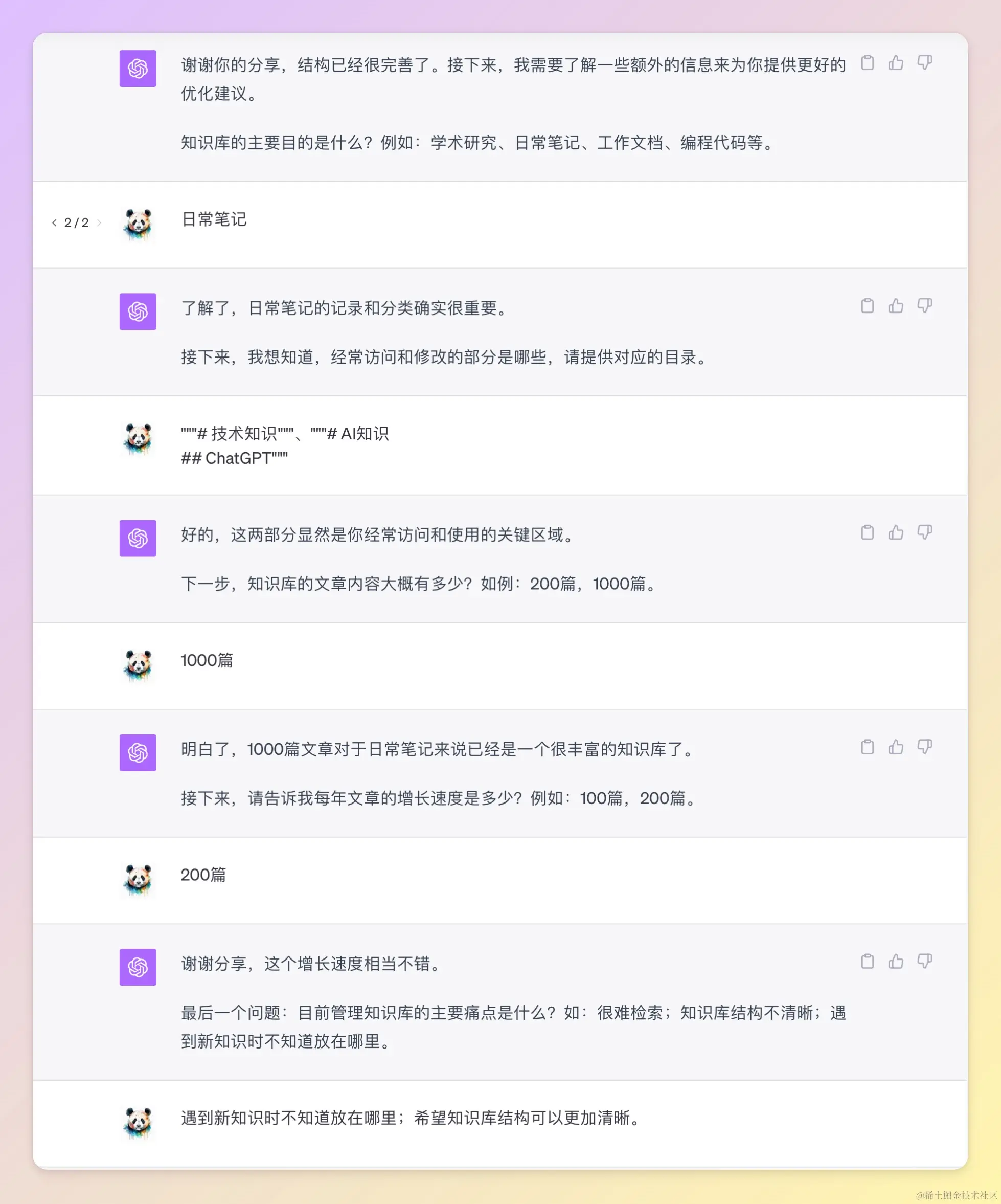Copy the reply beginning 谢谢分享，这个增长速度
This screenshot has width=1001, height=1204.
(x=867, y=962)
